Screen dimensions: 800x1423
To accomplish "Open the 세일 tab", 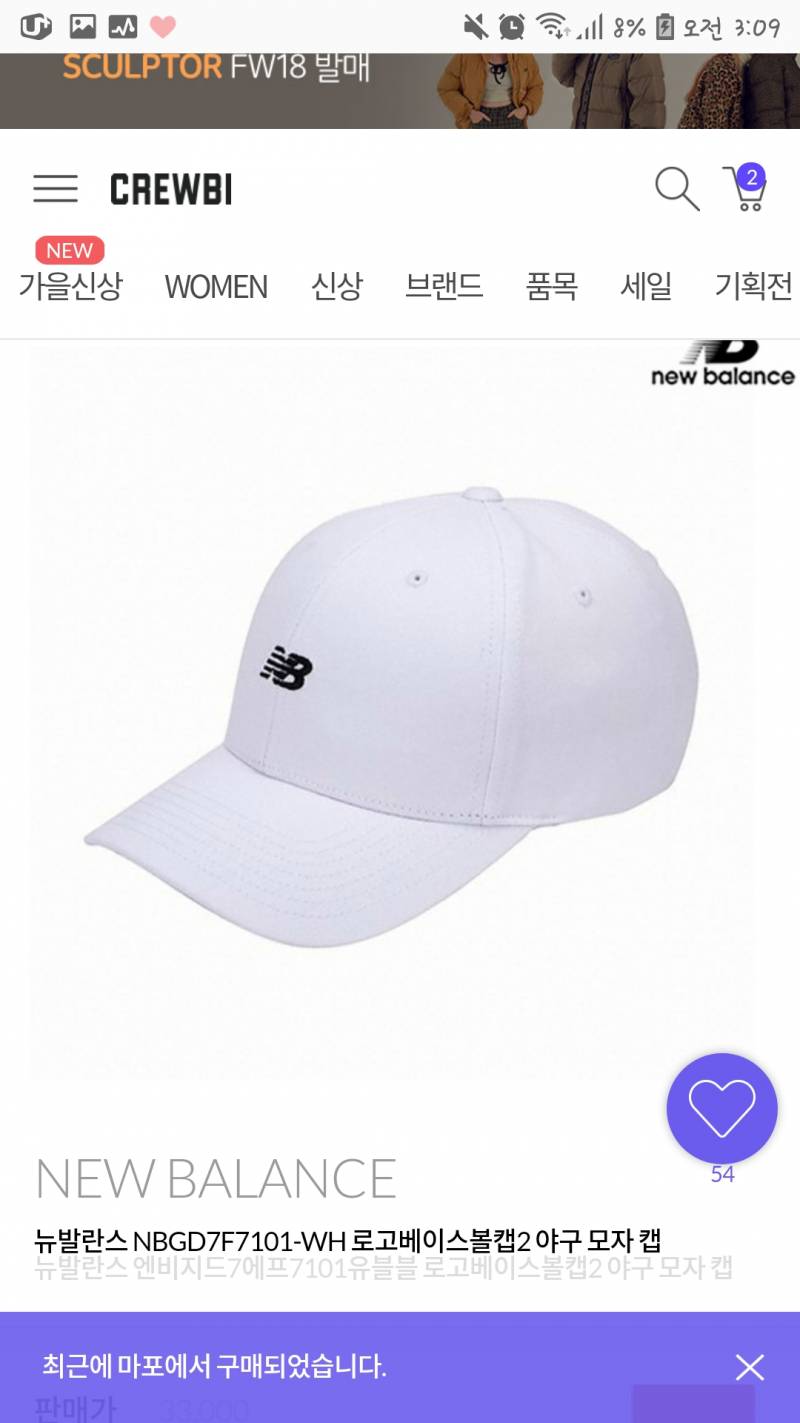I will click(646, 287).
